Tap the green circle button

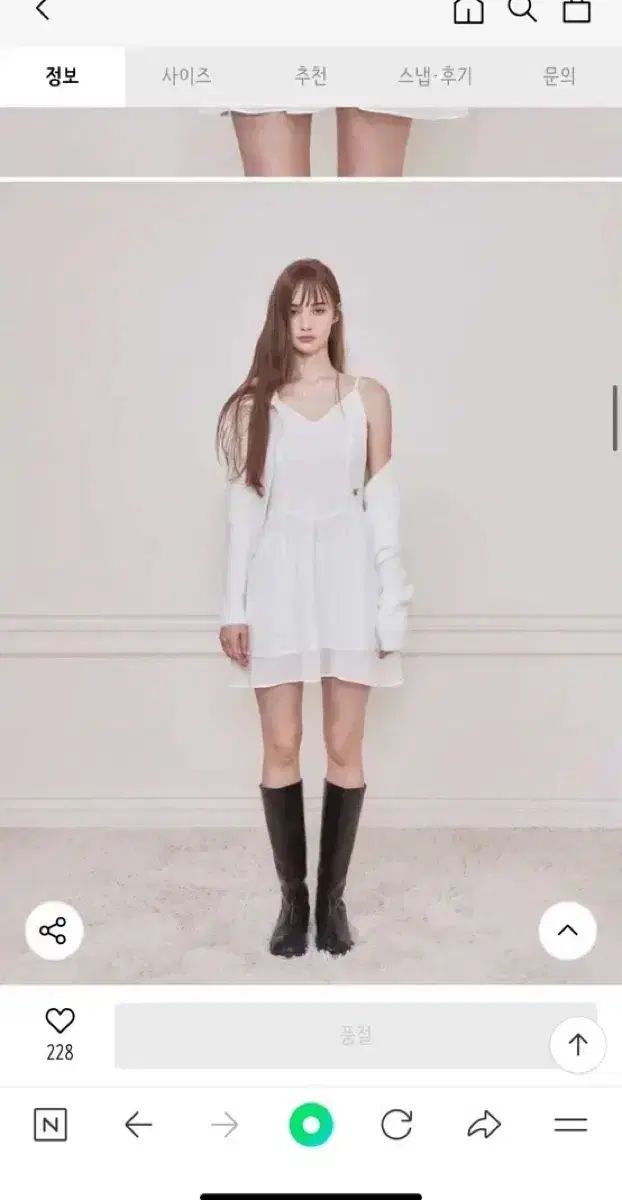tap(311, 1126)
